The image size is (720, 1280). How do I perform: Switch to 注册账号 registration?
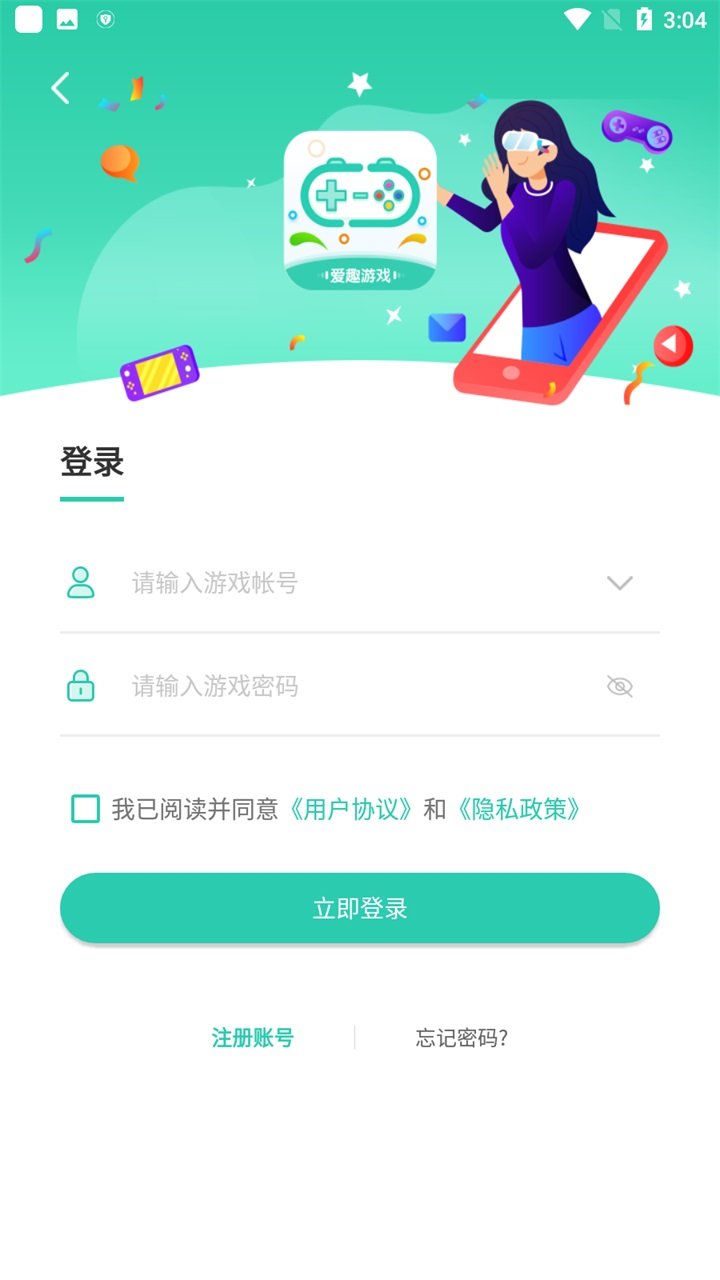click(252, 1038)
